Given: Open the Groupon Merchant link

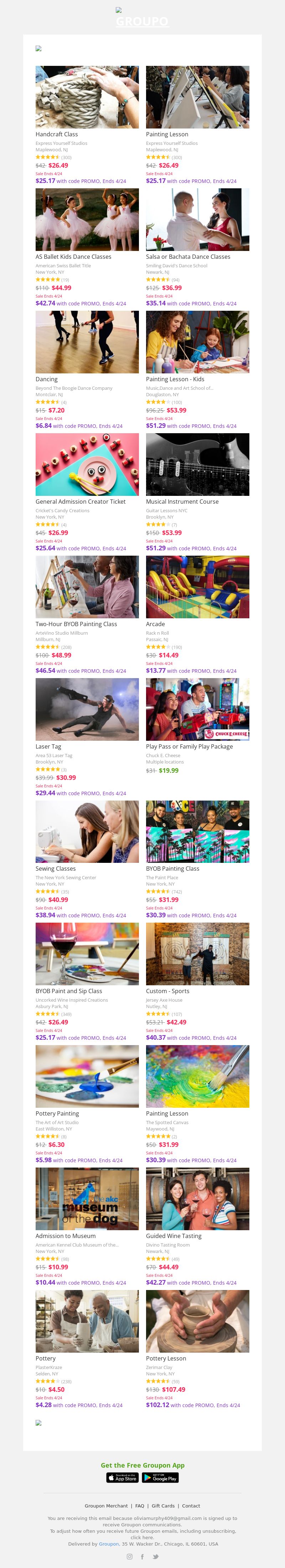Looking at the screenshot, I should point(106,1506).
